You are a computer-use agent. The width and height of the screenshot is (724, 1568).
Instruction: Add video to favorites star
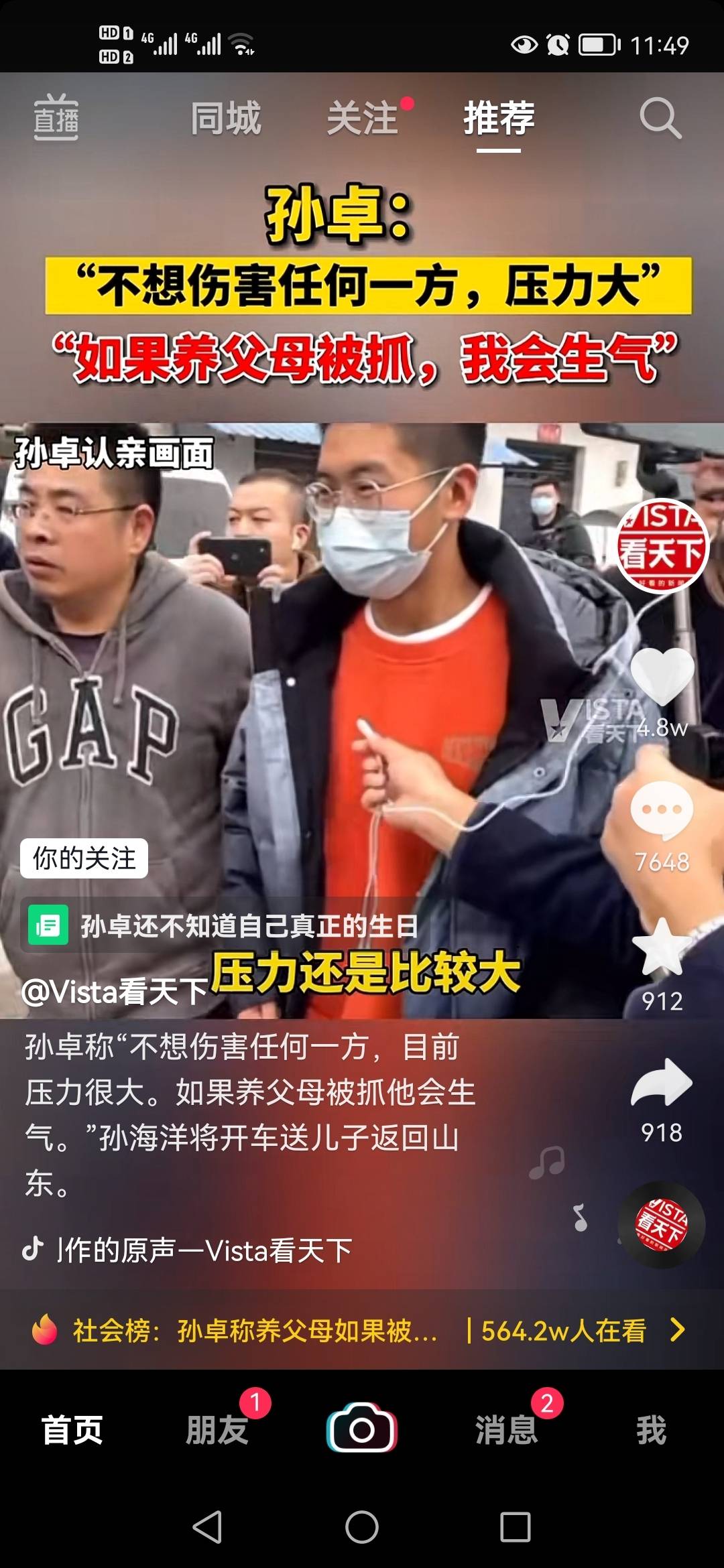point(662,947)
